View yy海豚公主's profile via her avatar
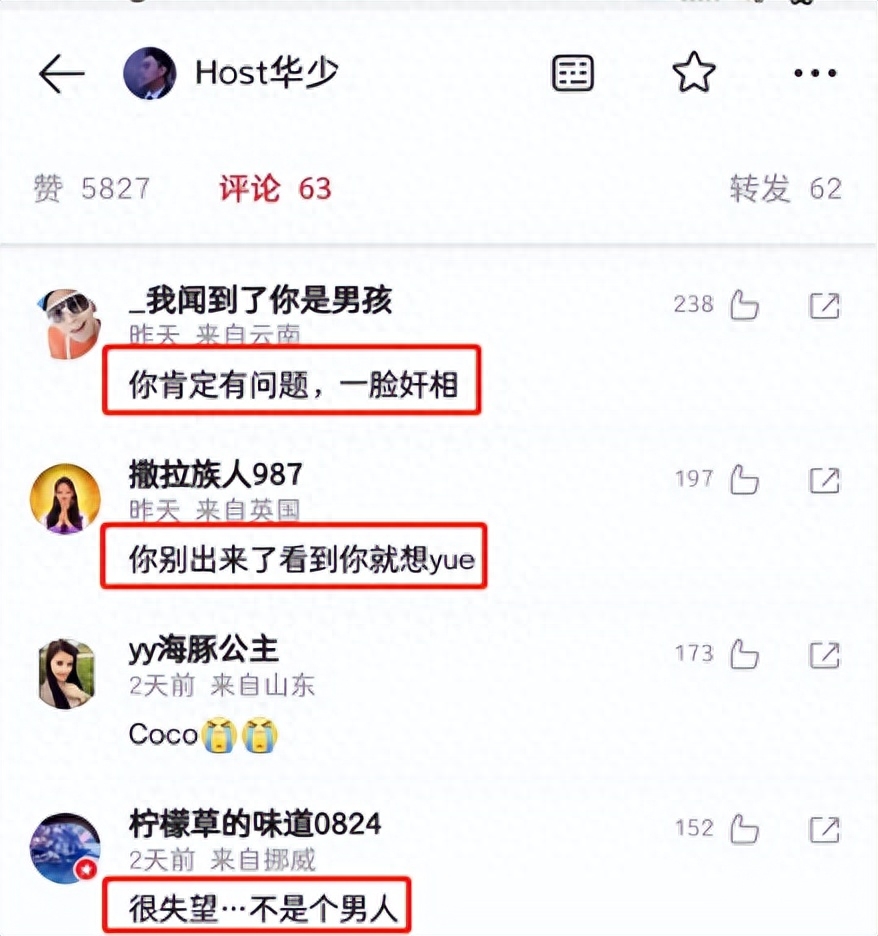878x936 pixels. tap(66, 673)
